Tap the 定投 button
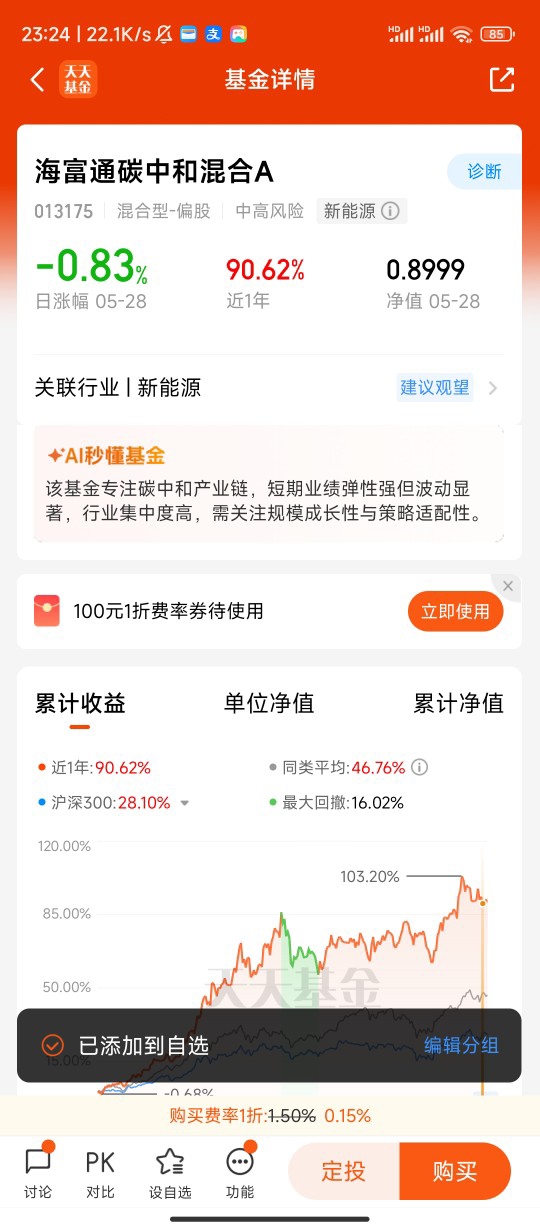 [x=344, y=1171]
